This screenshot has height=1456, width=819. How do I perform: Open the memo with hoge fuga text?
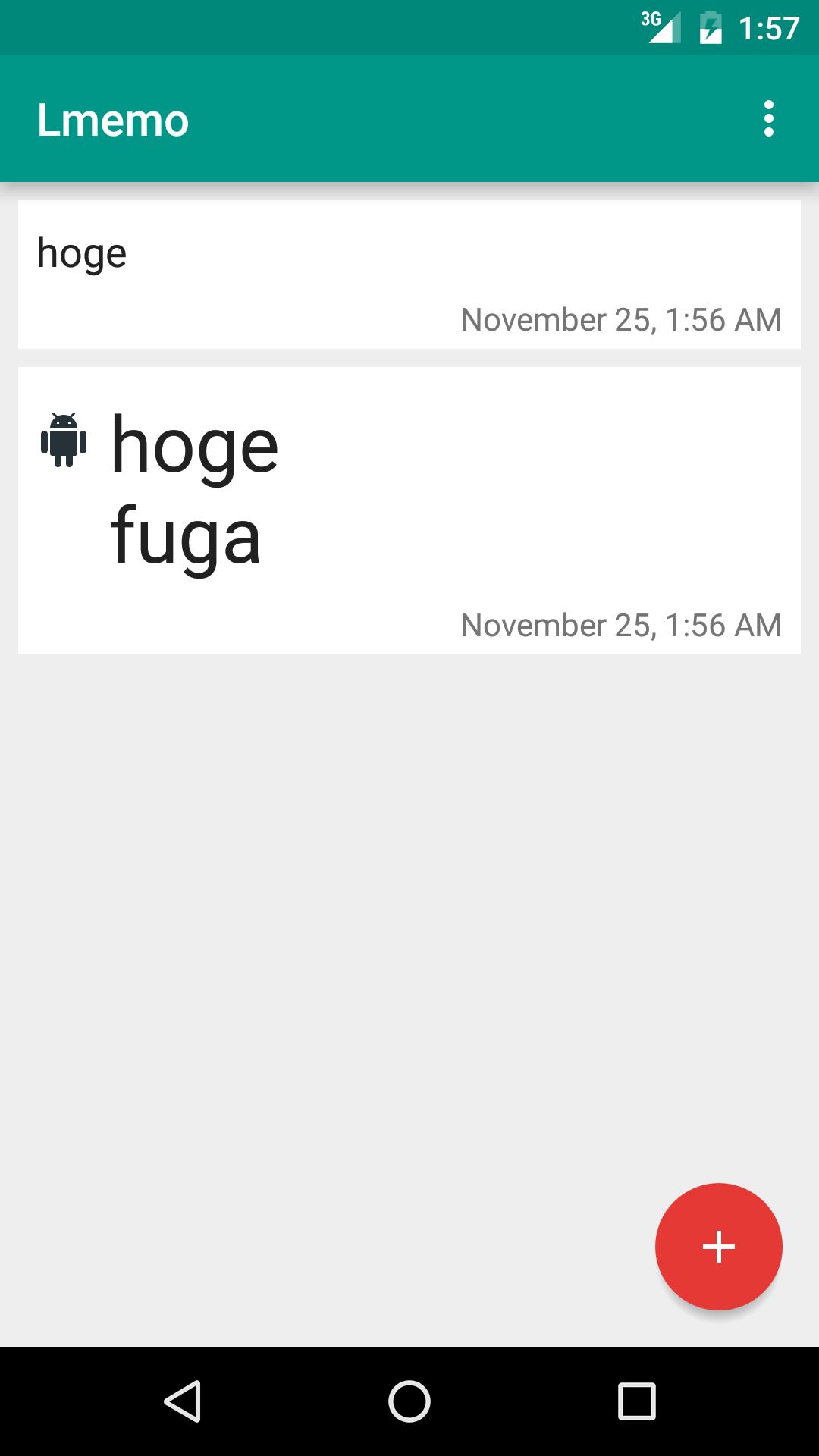(409, 510)
